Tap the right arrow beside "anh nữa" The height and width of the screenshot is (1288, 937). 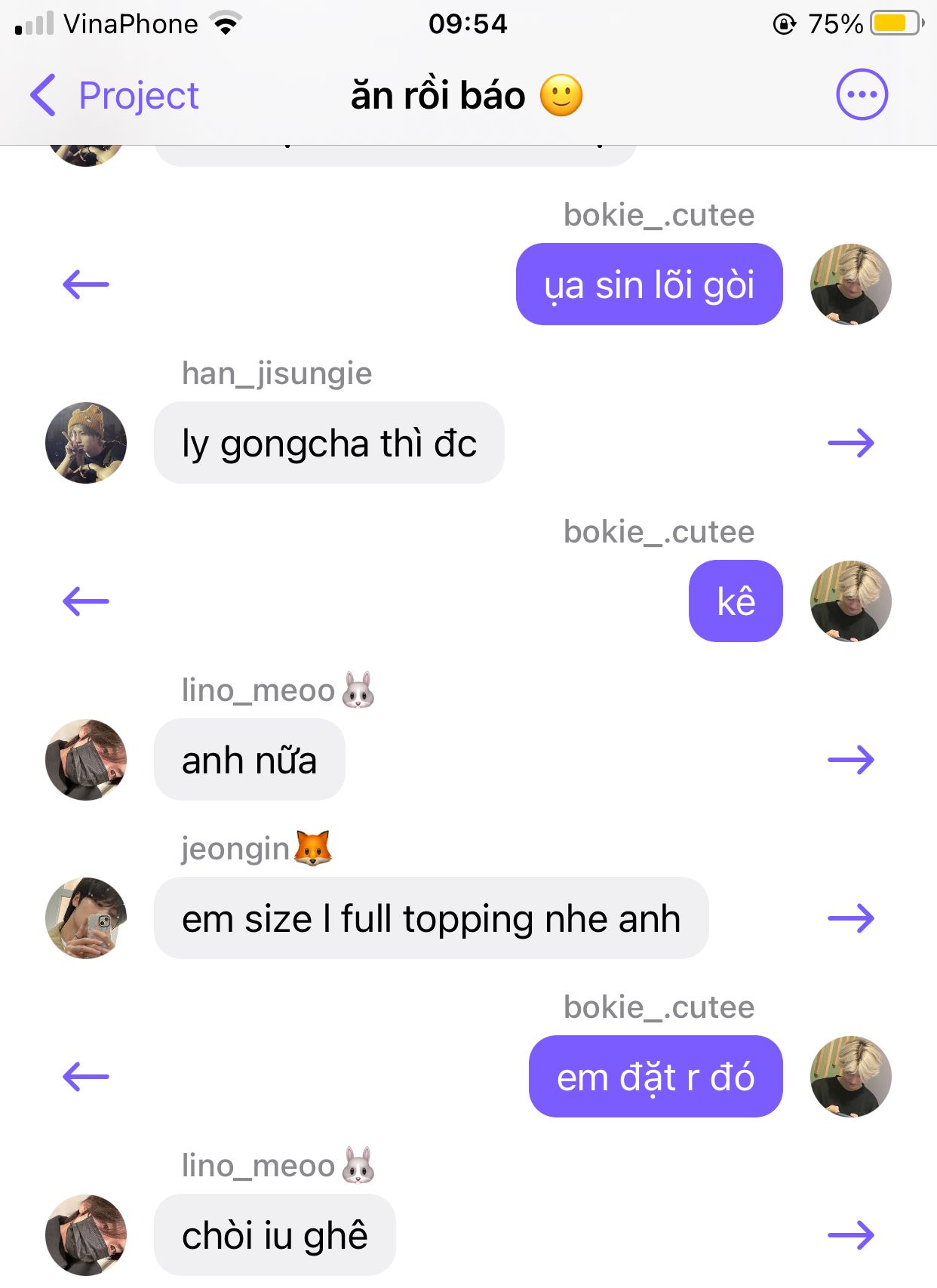[851, 760]
